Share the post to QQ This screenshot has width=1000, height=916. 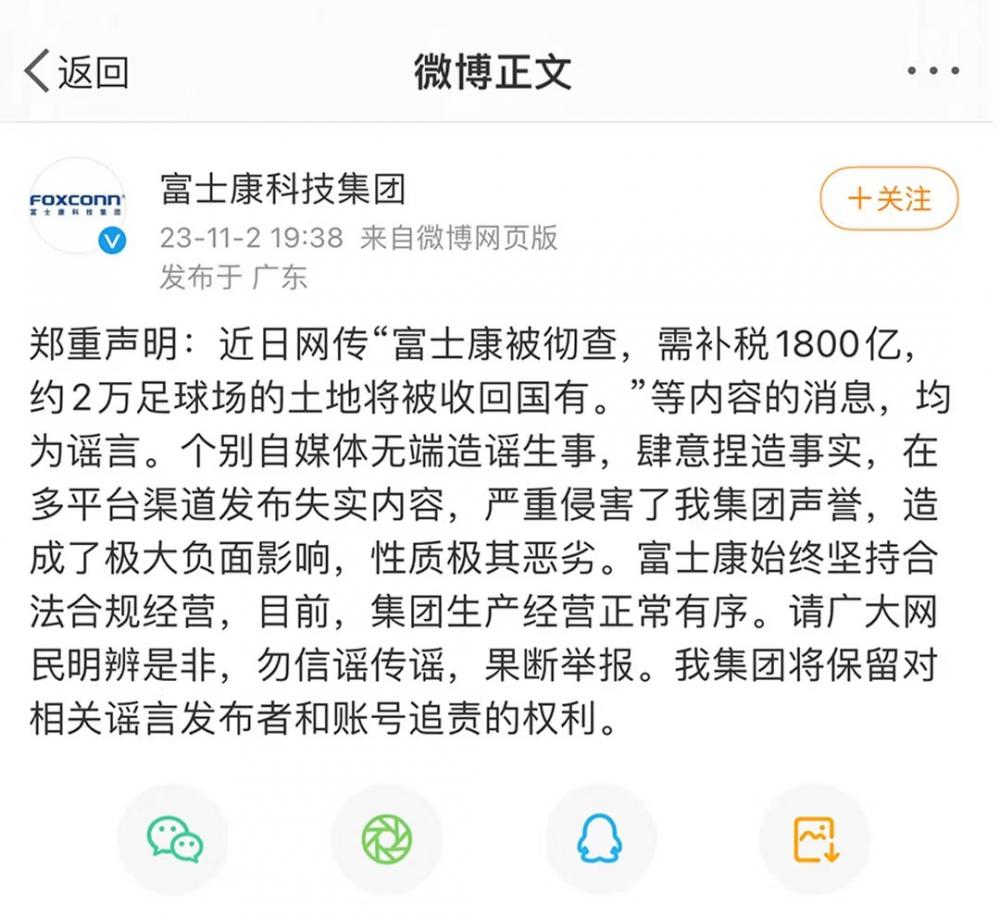[x=600, y=838]
